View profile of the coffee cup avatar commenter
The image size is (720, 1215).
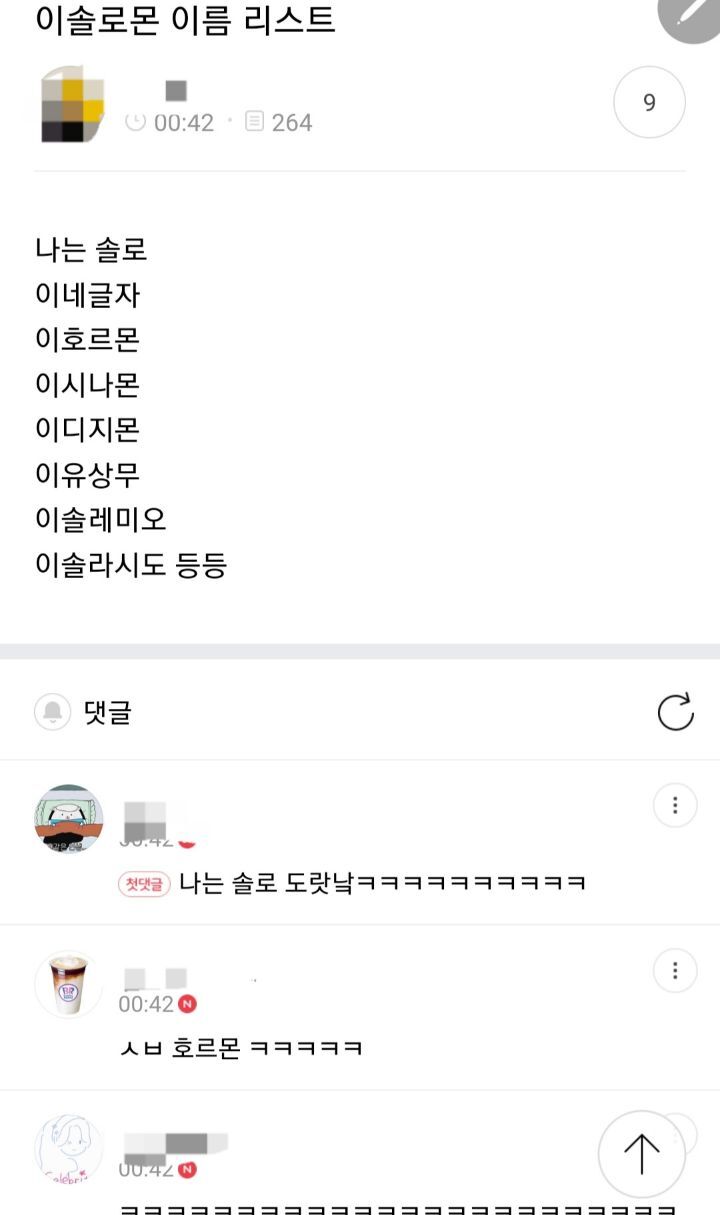69,984
